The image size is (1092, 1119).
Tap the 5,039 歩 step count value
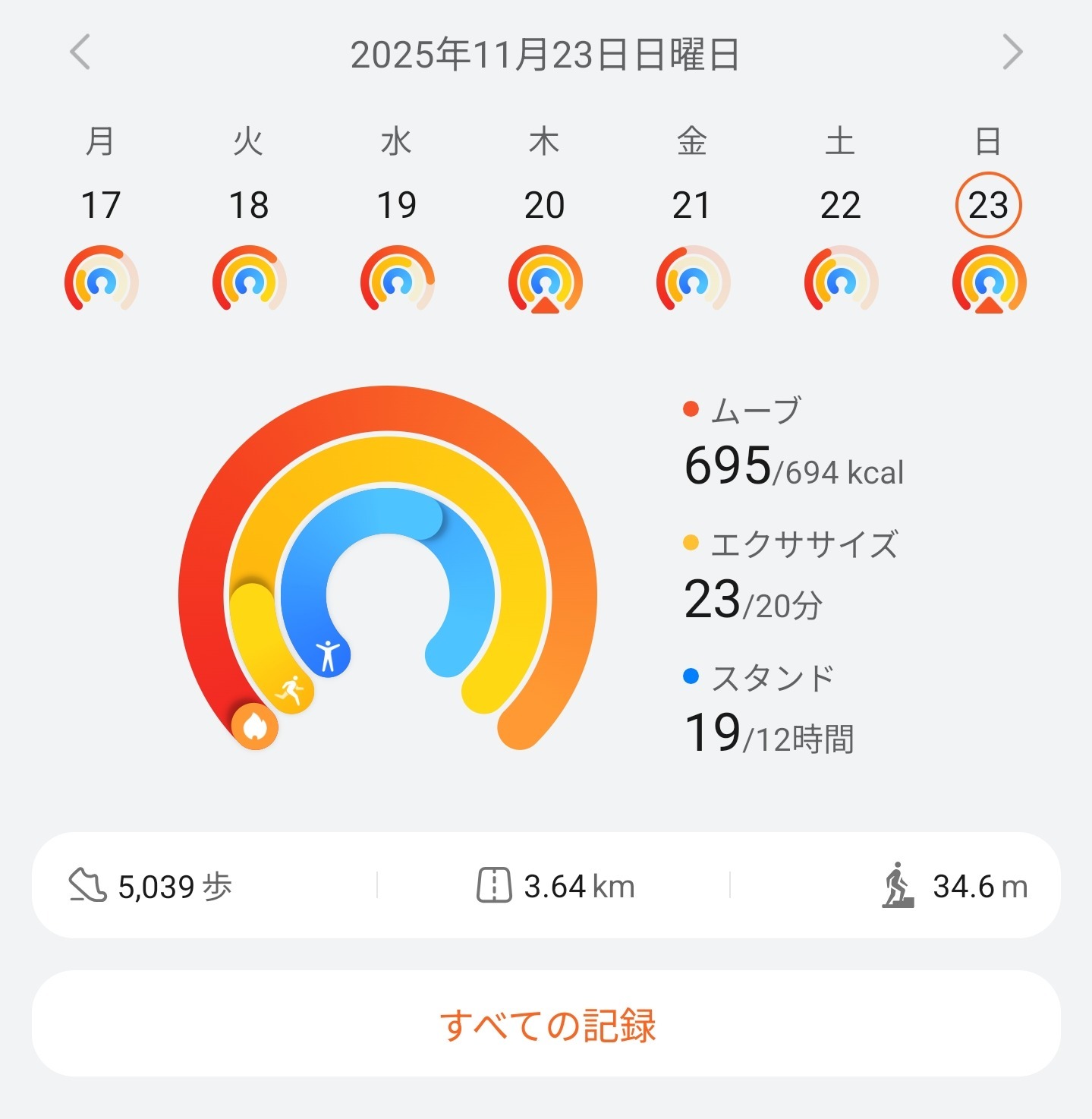tap(177, 884)
